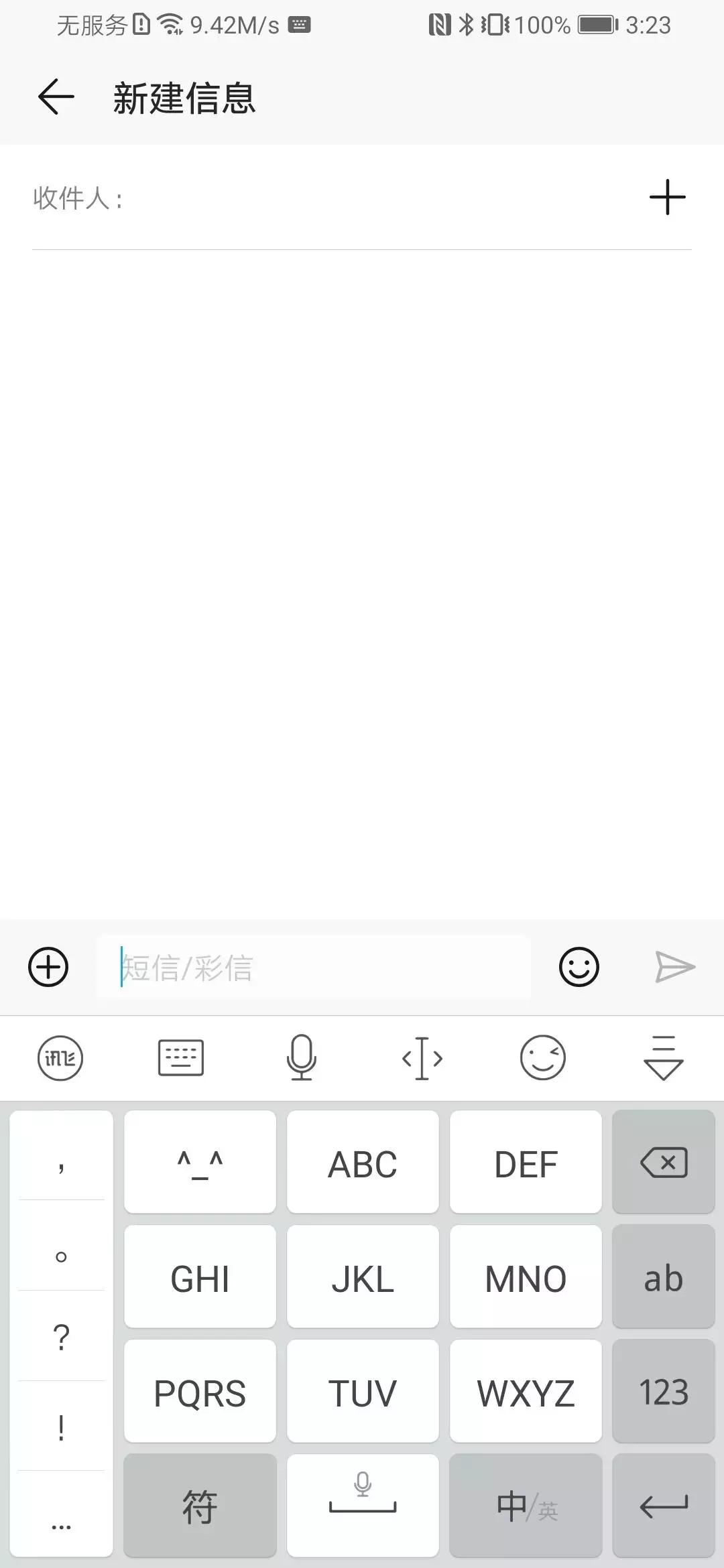This screenshot has width=724, height=1568.
Task: Switch to number input with 123 key
Action: point(663,1392)
